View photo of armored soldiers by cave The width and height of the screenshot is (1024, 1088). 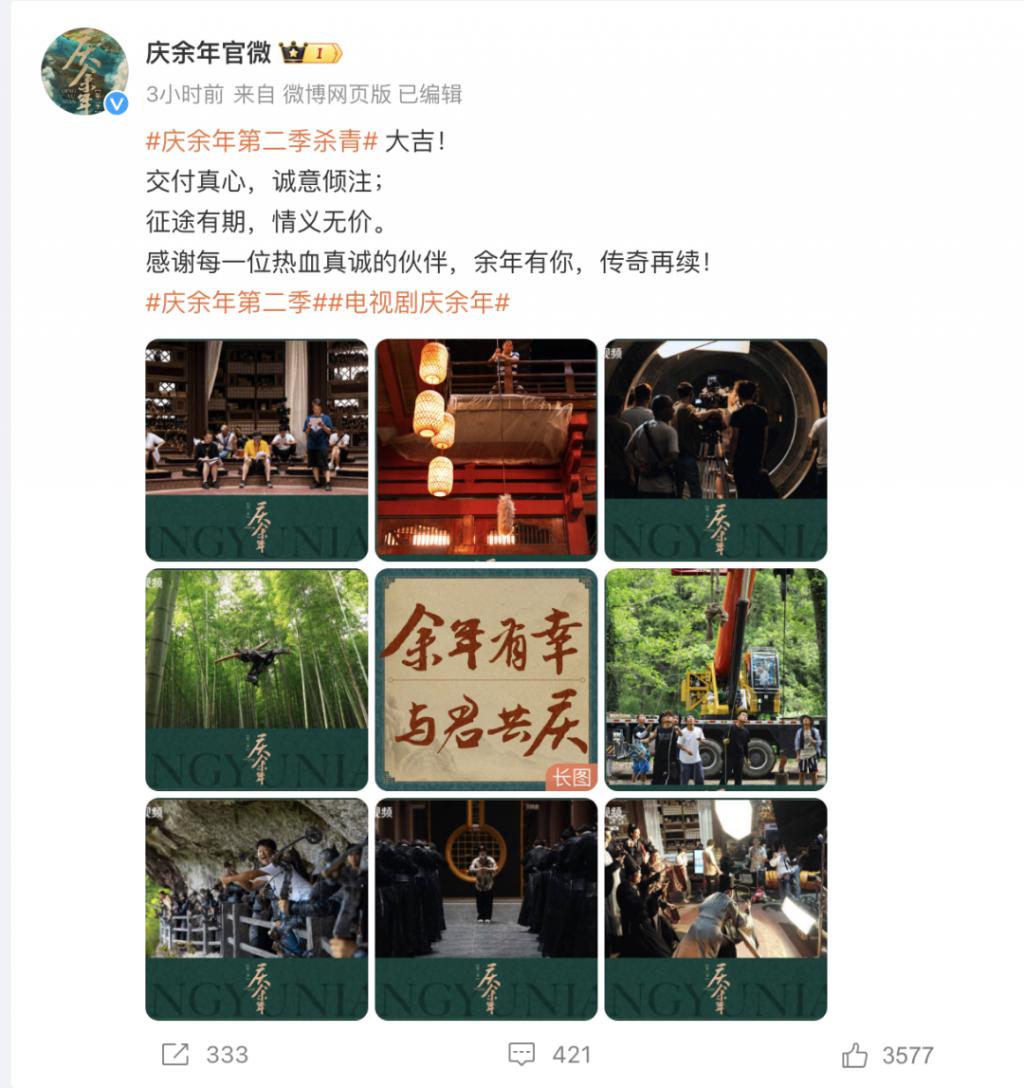click(x=257, y=908)
